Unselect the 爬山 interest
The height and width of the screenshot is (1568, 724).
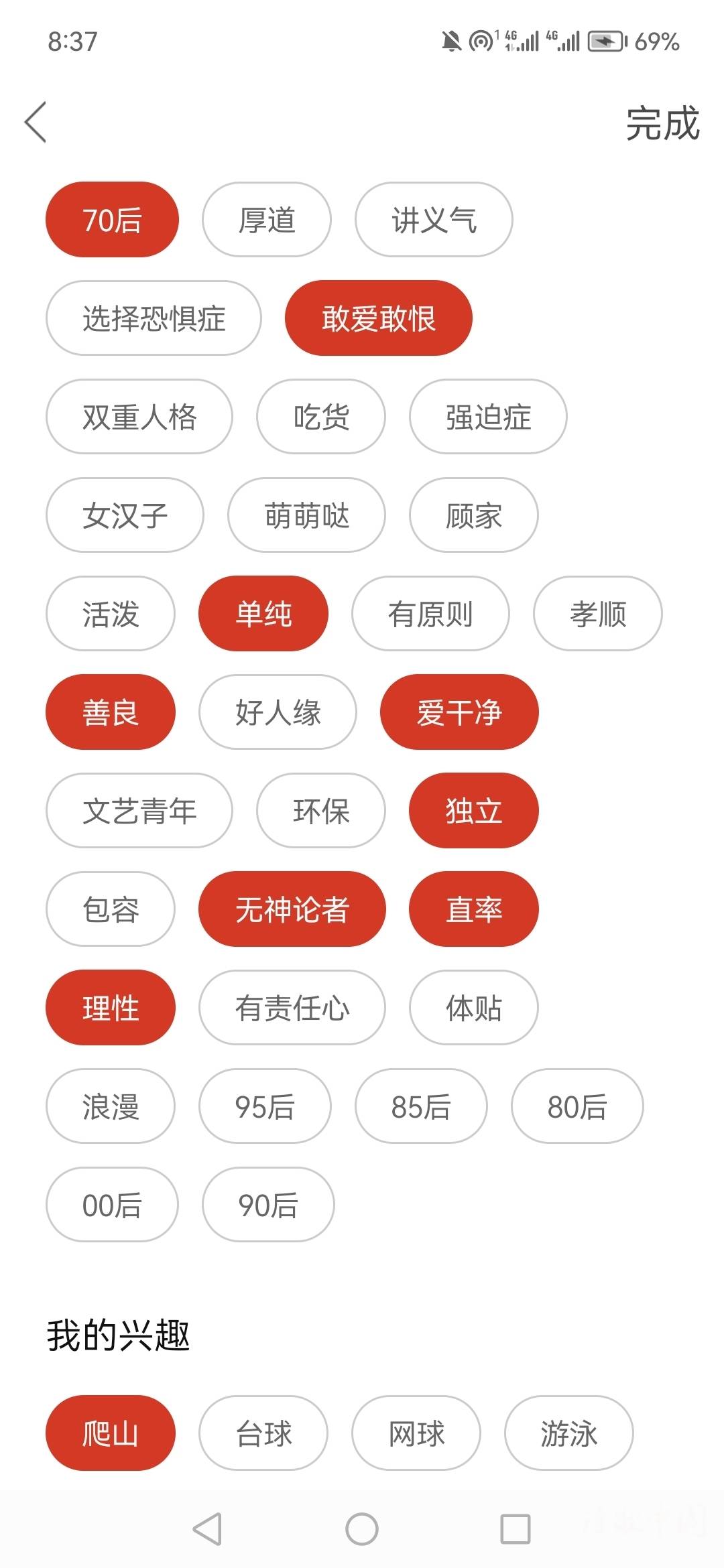[111, 1433]
